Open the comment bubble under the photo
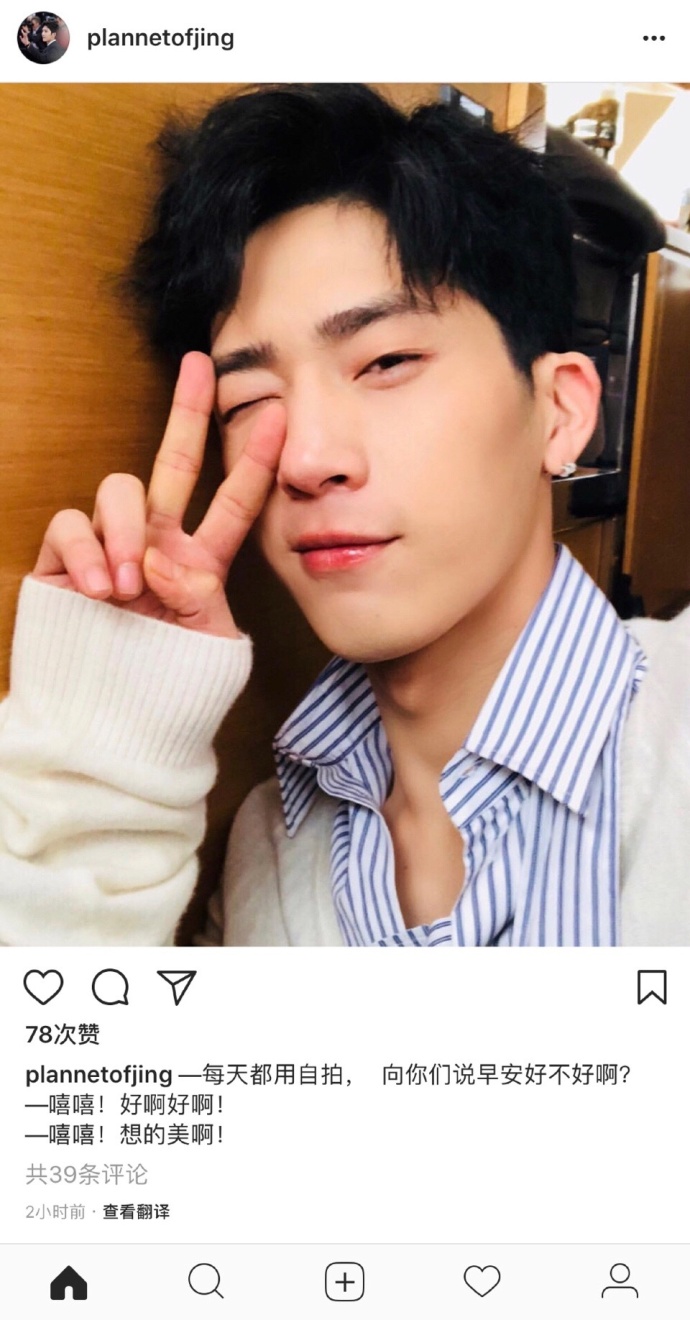The width and height of the screenshot is (690, 1320). (110, 987)
